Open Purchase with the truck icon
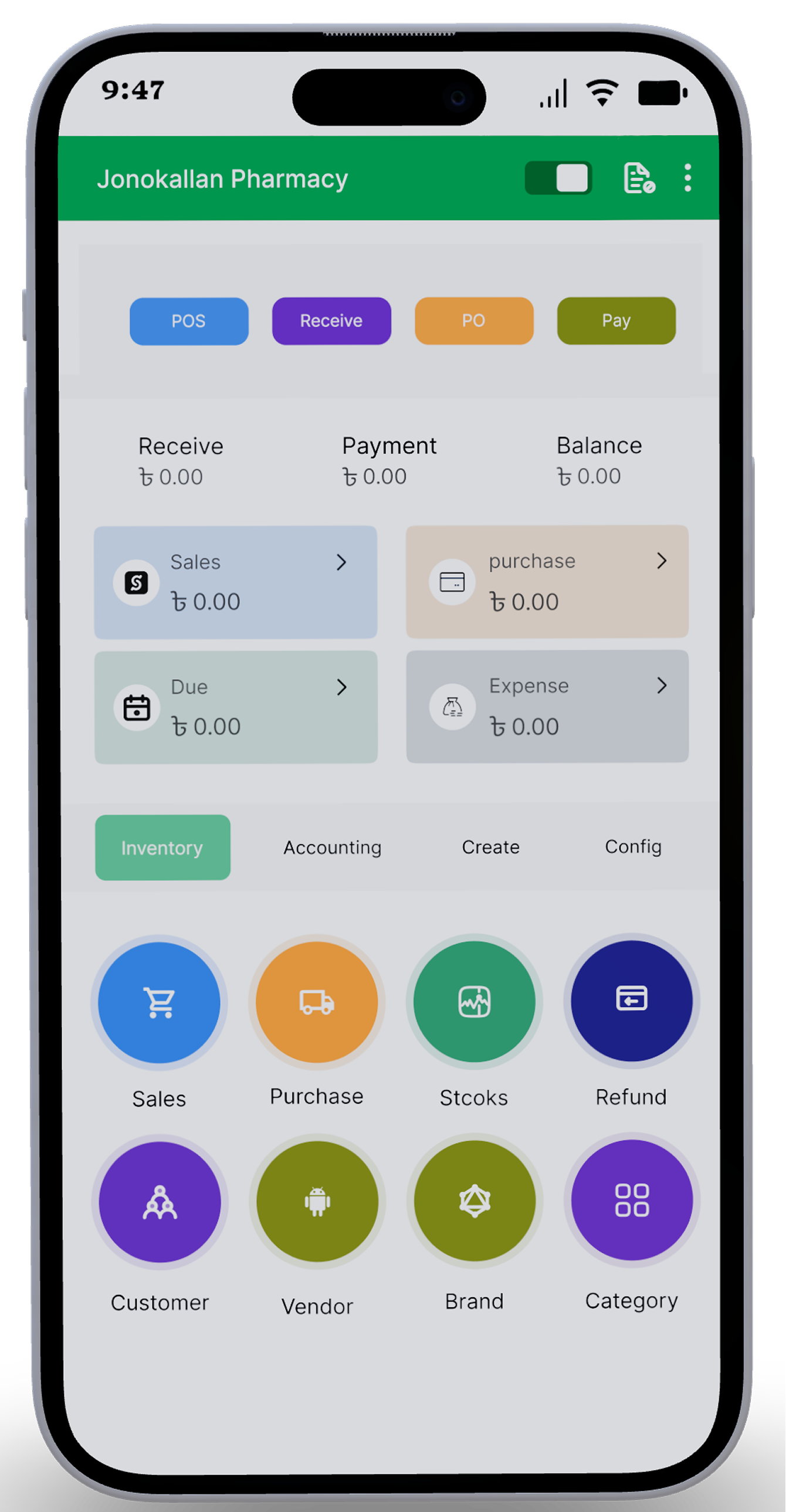 [x=316, y=1002]
